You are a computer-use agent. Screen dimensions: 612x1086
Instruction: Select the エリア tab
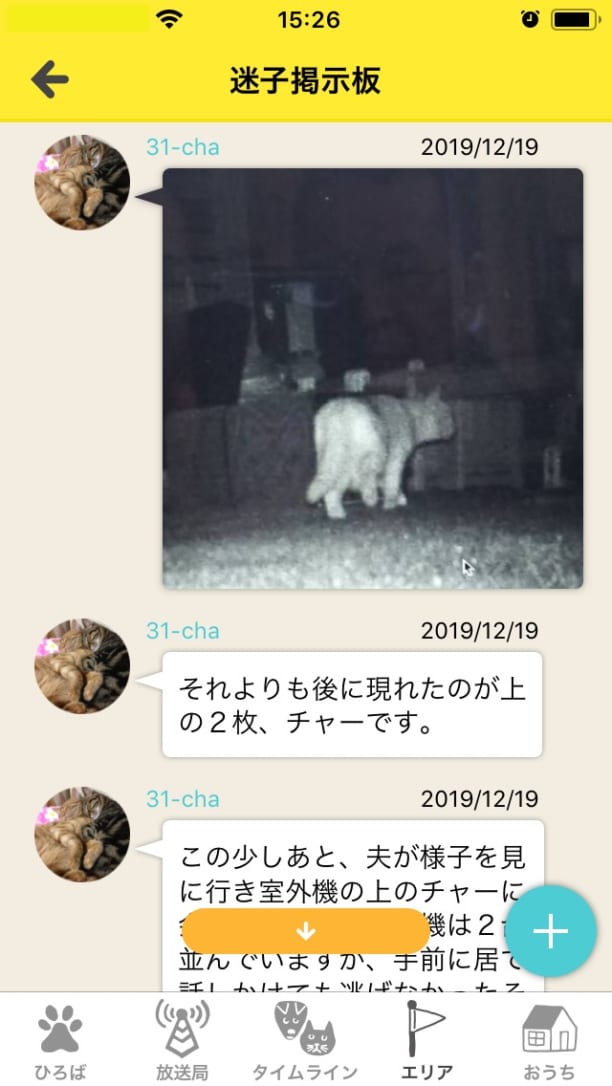[427, 1041]
